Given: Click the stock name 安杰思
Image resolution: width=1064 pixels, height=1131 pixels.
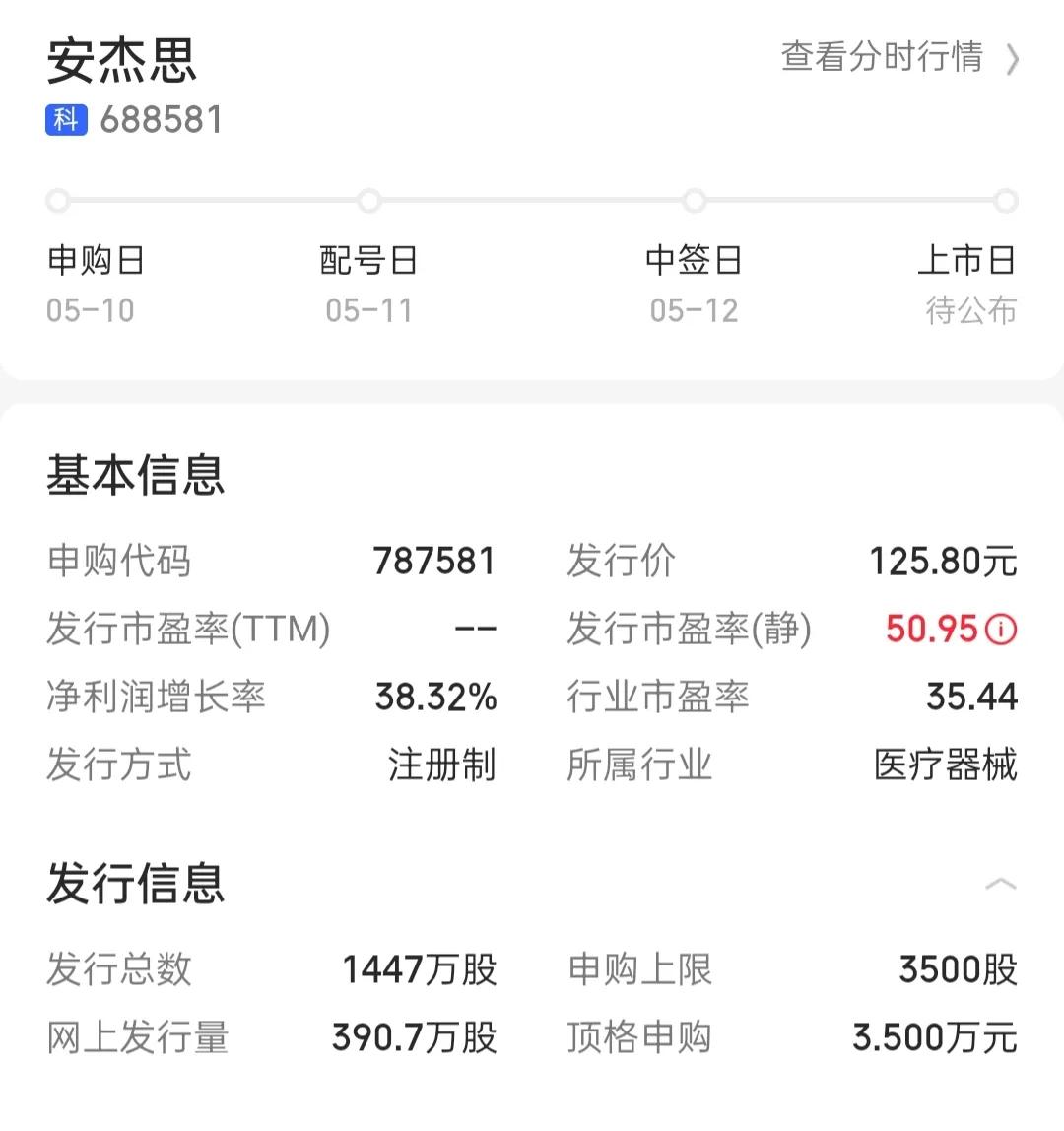Looking at the screenshot, I should [x=120, y=62].
